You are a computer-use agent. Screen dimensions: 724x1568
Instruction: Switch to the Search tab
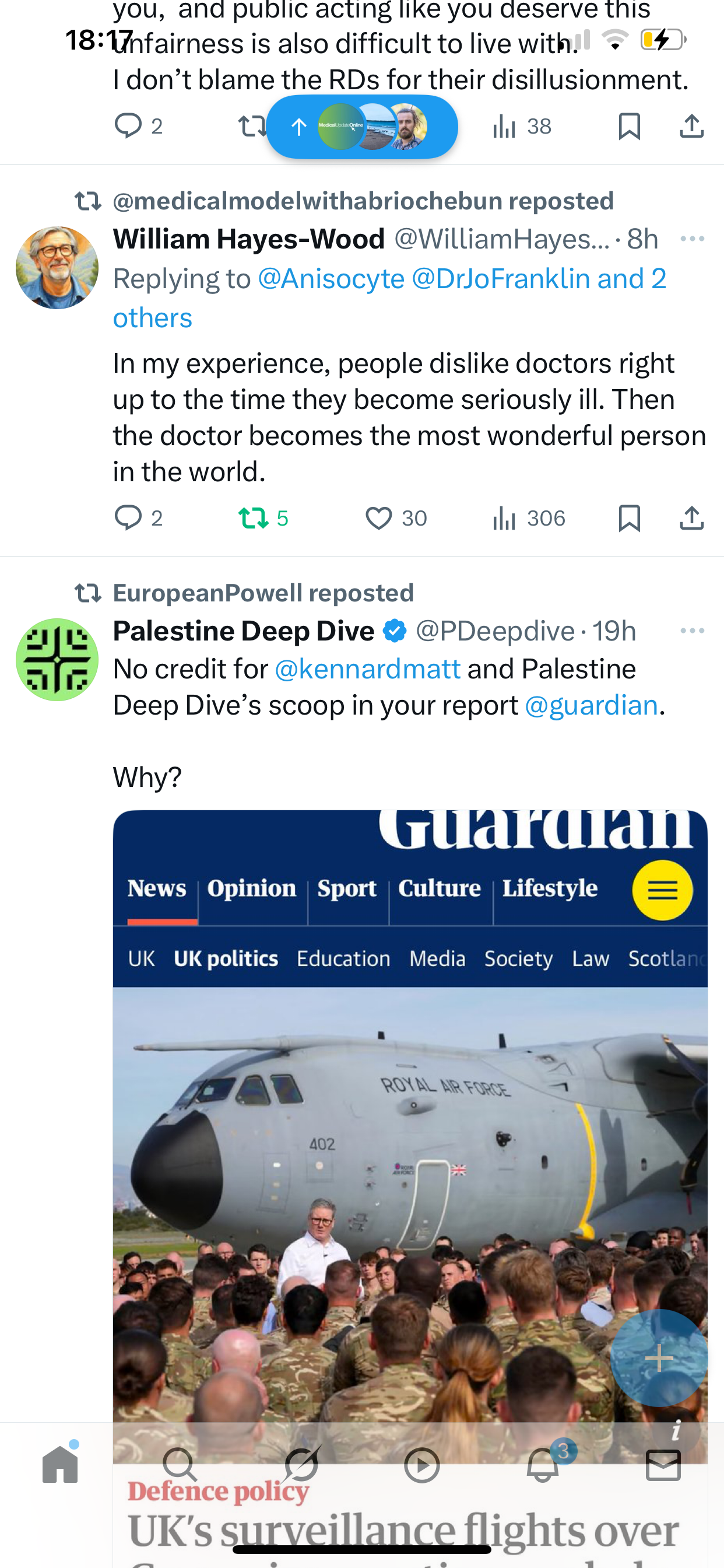pyautogui.click(x=180, y=1465)
